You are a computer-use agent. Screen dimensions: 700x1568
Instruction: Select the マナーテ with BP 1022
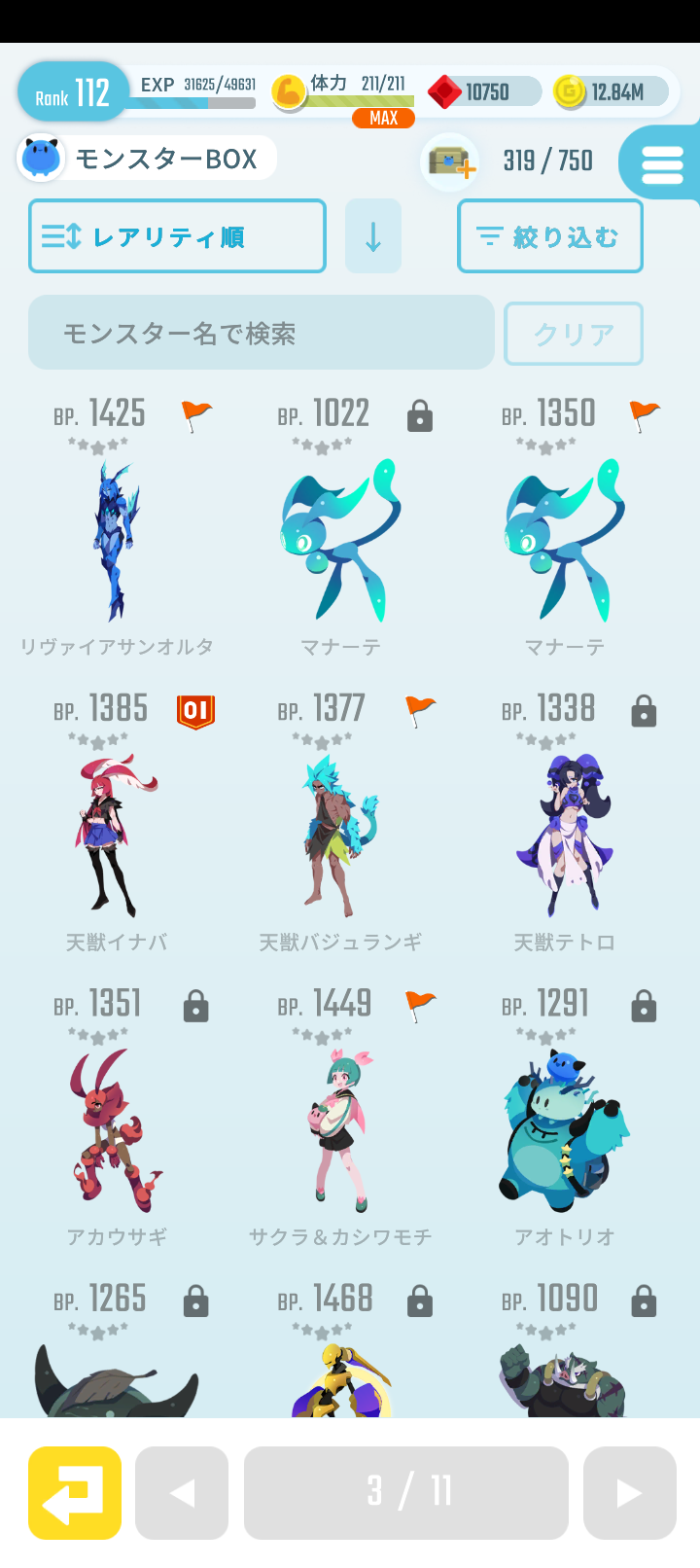tap(340, 540)
